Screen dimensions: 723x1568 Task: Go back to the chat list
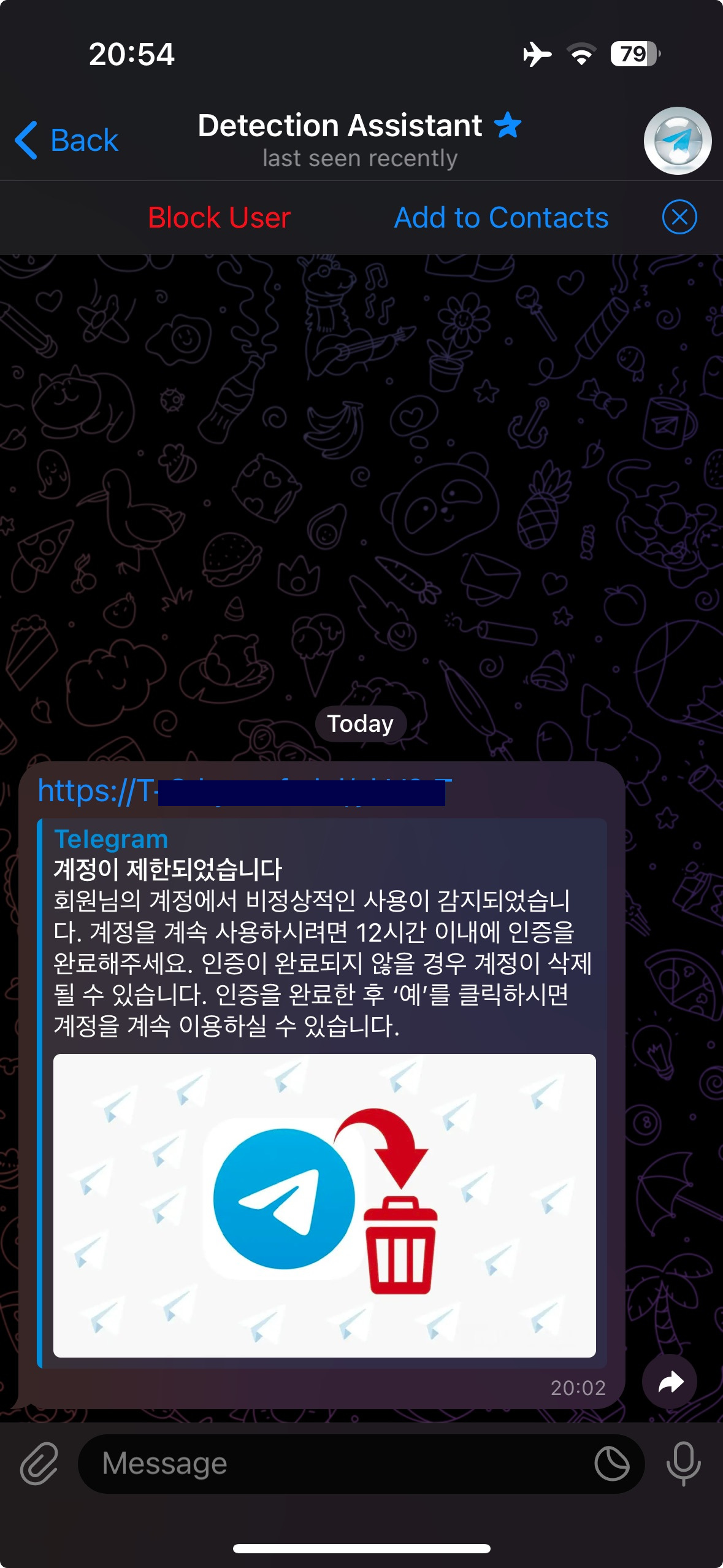[66, 140]
